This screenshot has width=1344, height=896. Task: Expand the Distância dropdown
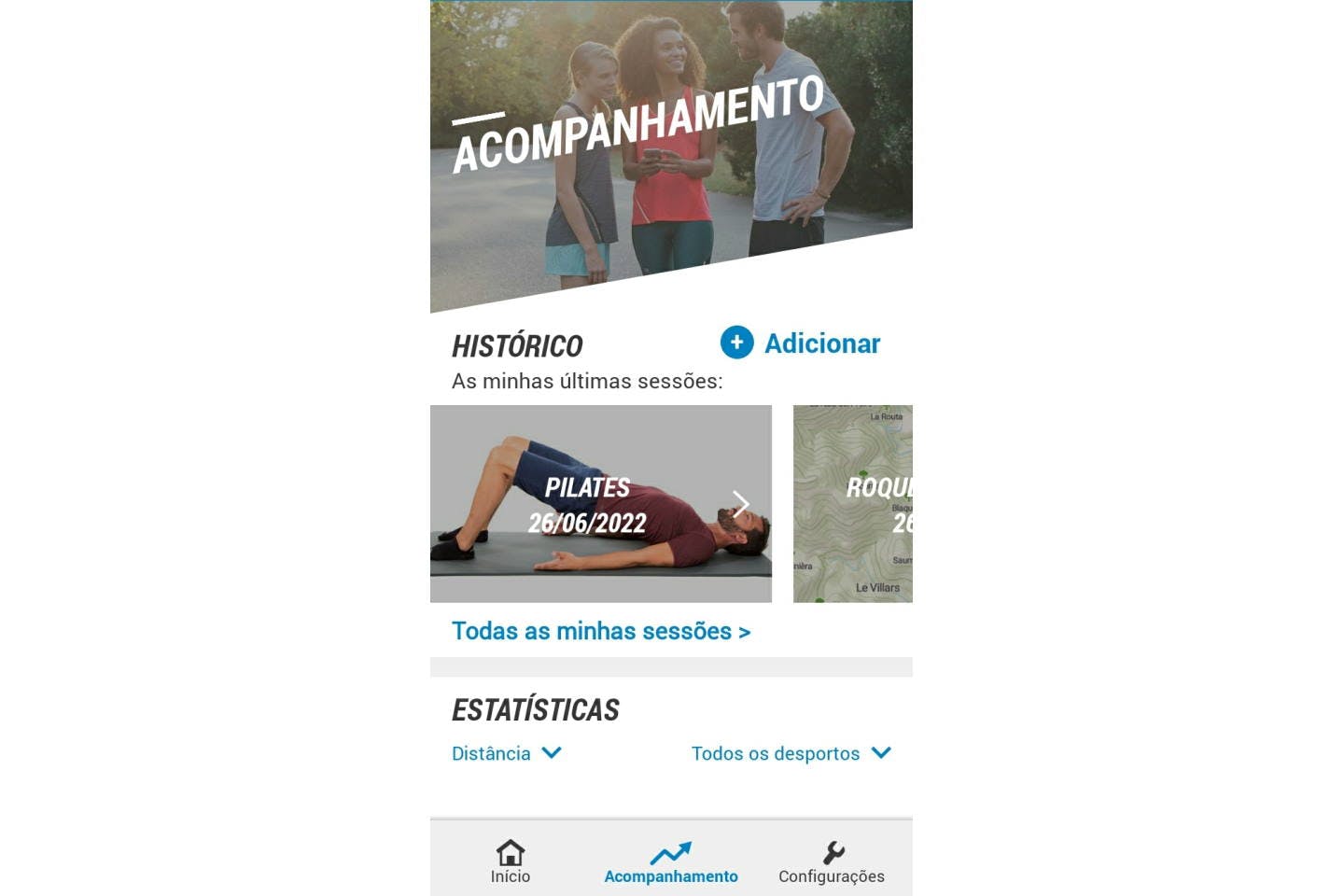506,753
